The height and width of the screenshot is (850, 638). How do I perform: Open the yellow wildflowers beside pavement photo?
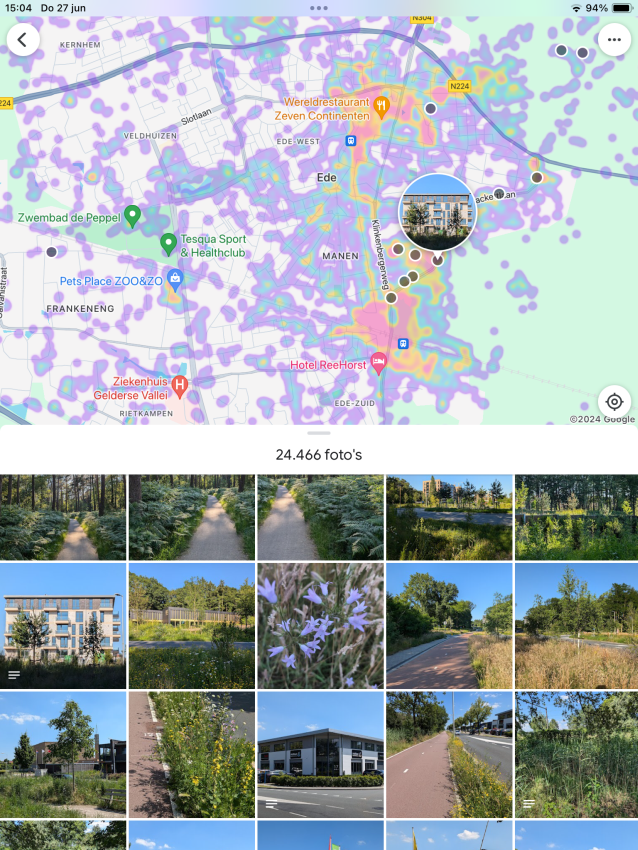[x=191, y=754]
